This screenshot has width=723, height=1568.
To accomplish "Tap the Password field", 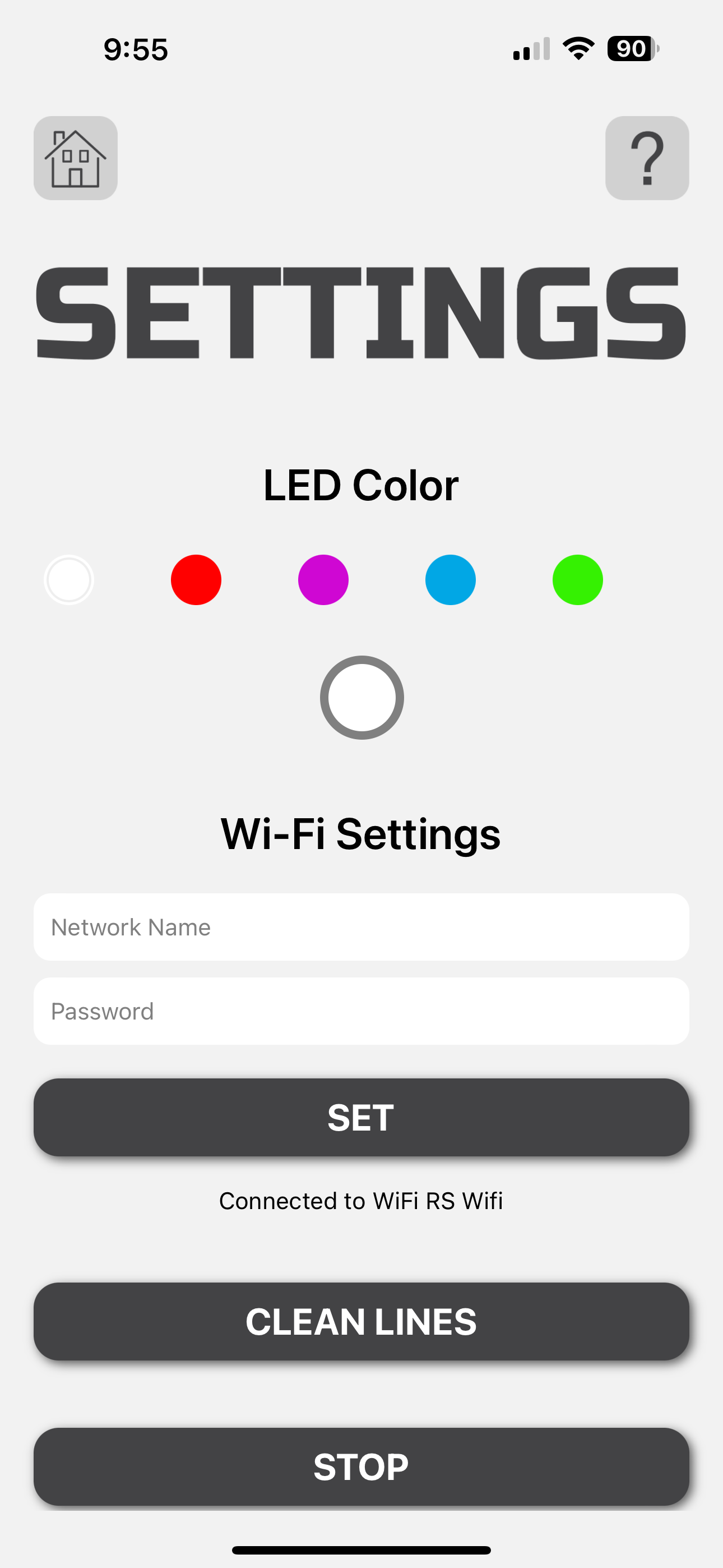I will pos(361,1011).
